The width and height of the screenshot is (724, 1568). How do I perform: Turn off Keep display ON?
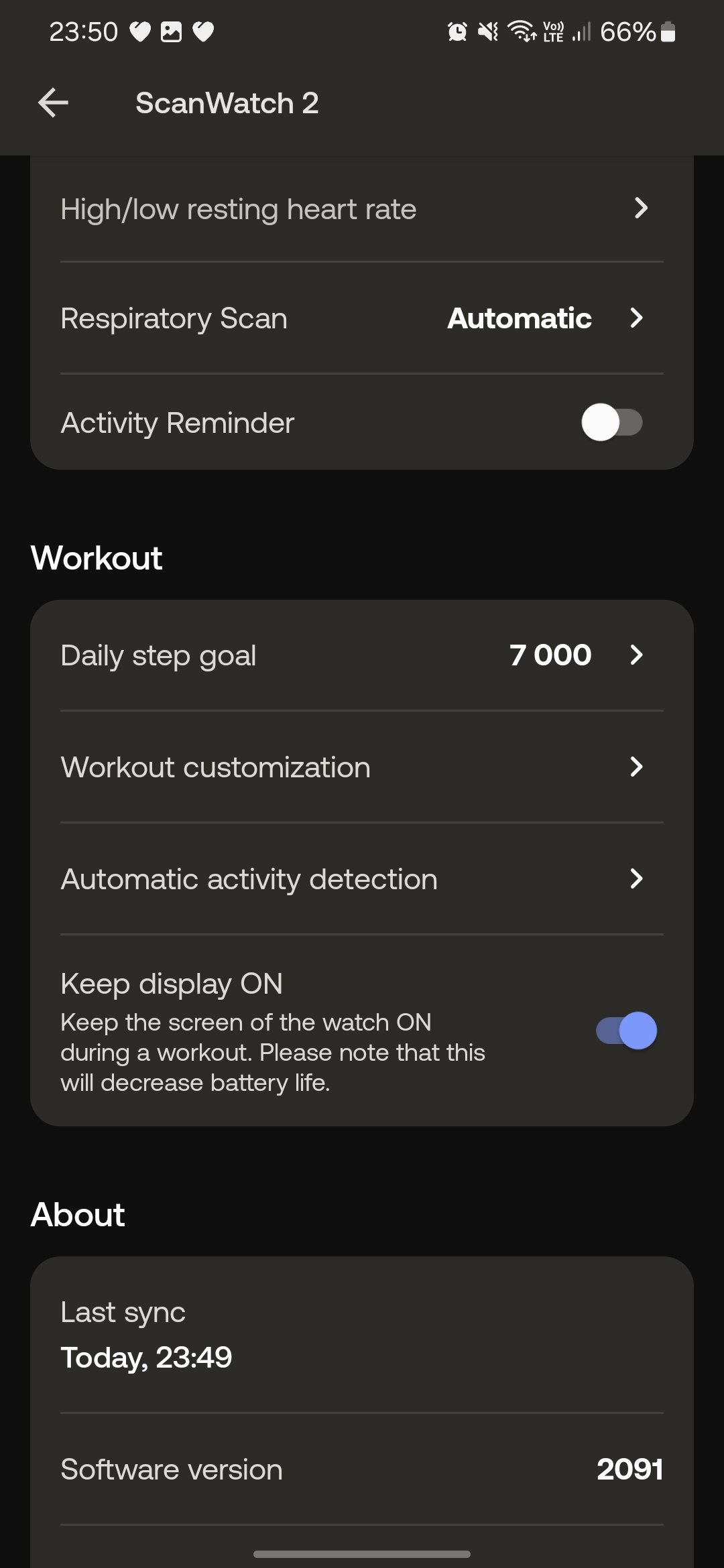(627, 1031)
